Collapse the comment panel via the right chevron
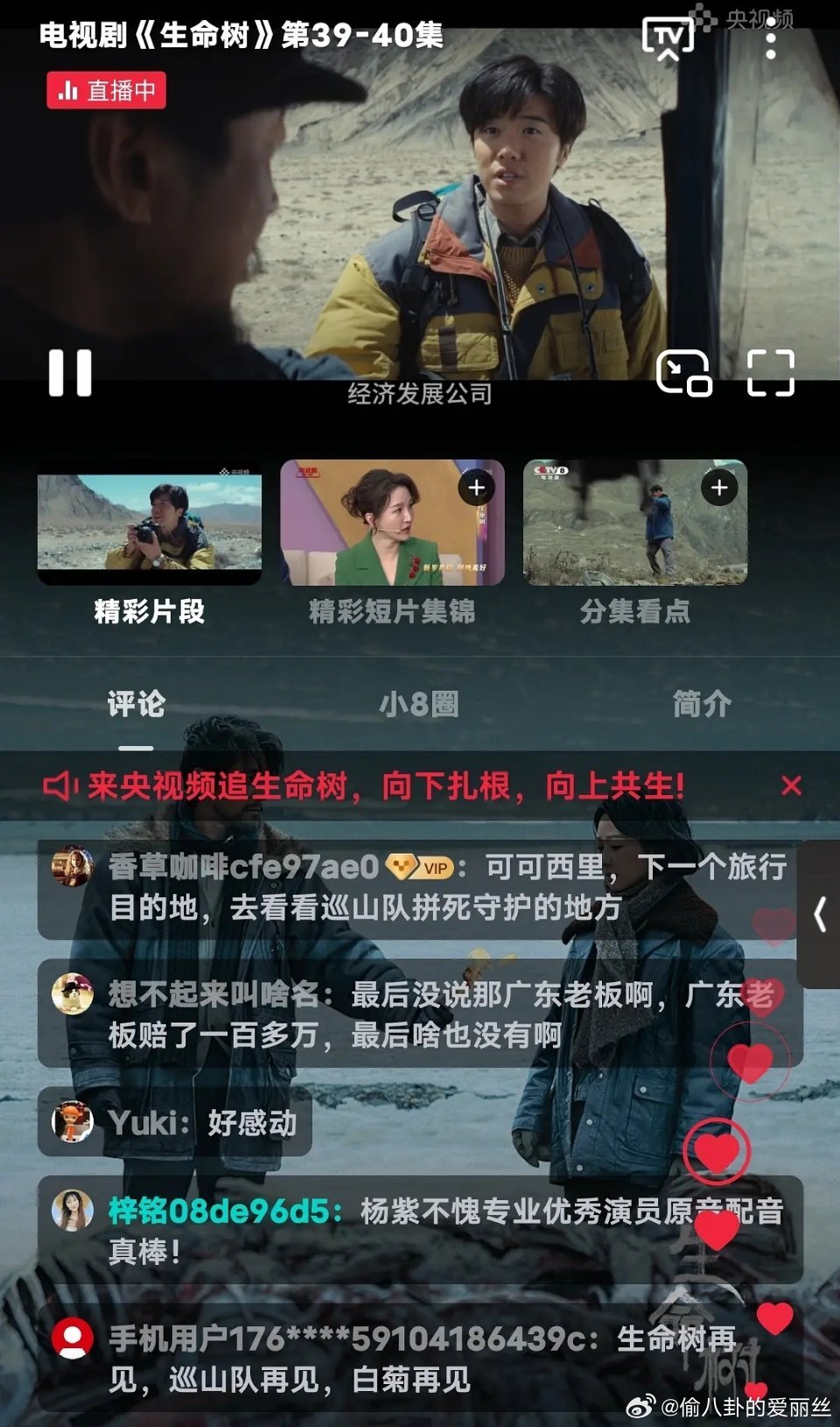The image size is (840, 1427). coord(821,911)
